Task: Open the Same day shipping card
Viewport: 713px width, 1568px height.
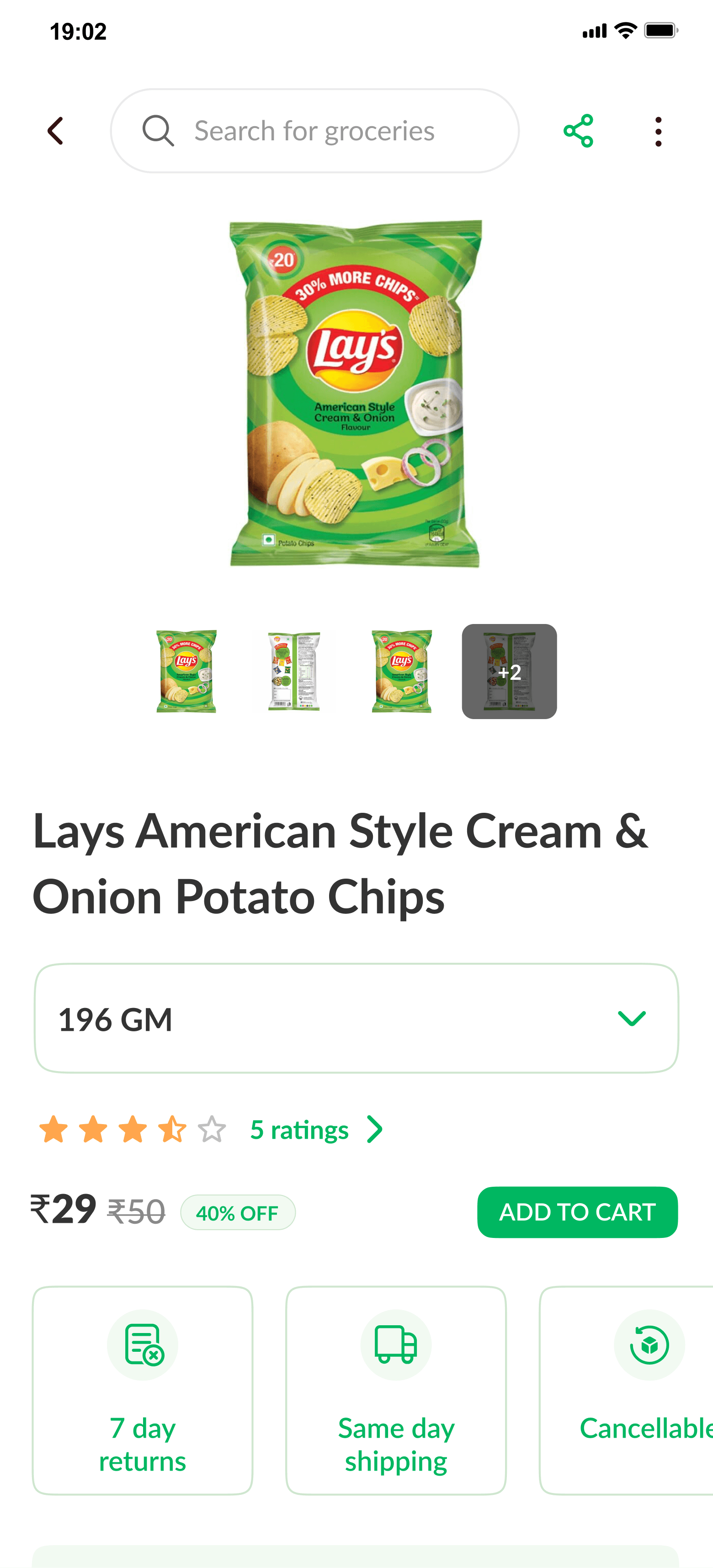Action: click(396, 1390)
